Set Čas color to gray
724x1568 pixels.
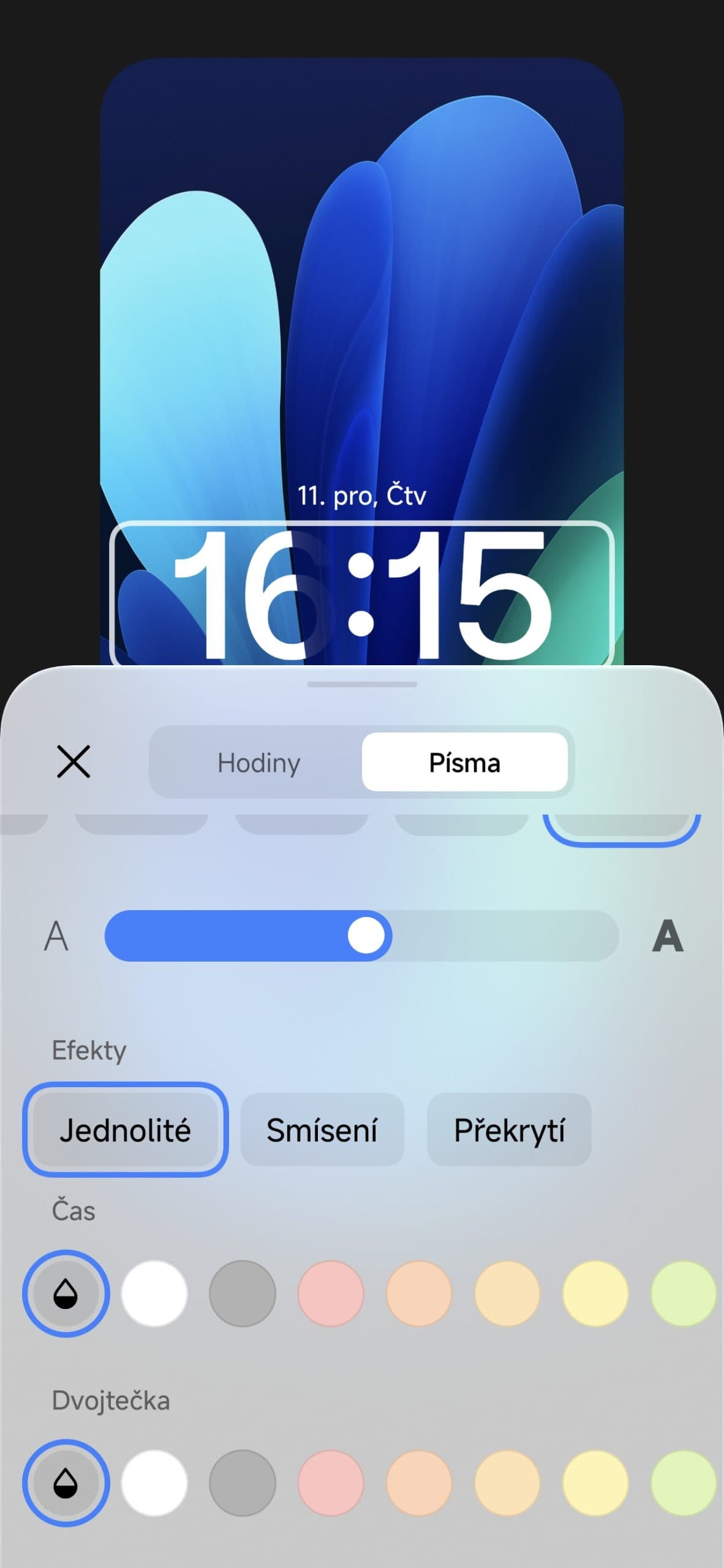click(x=243, y=1293)
